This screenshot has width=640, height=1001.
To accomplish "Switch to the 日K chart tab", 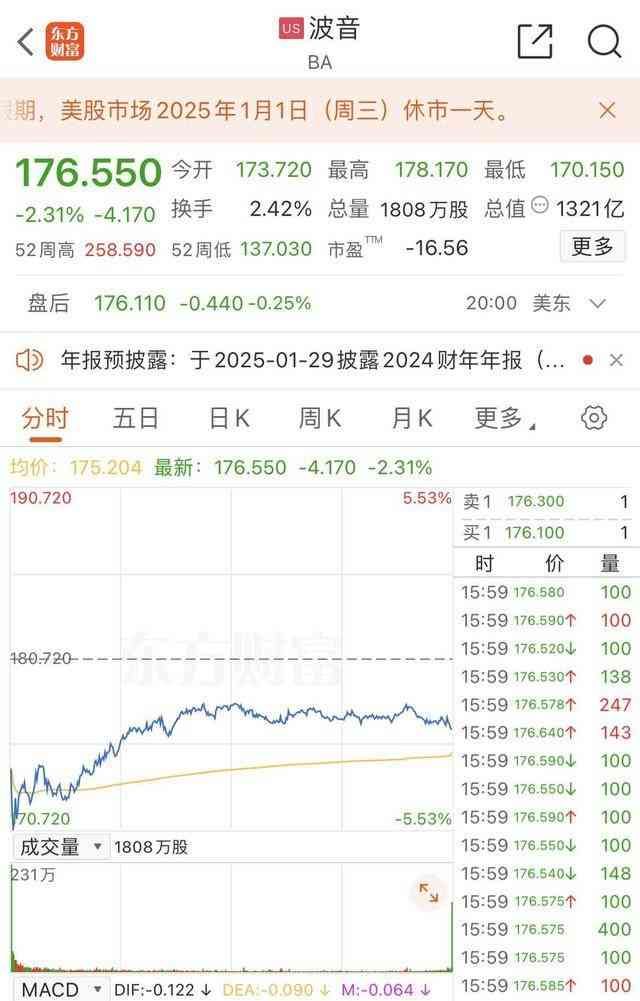I will coord(229,418).
